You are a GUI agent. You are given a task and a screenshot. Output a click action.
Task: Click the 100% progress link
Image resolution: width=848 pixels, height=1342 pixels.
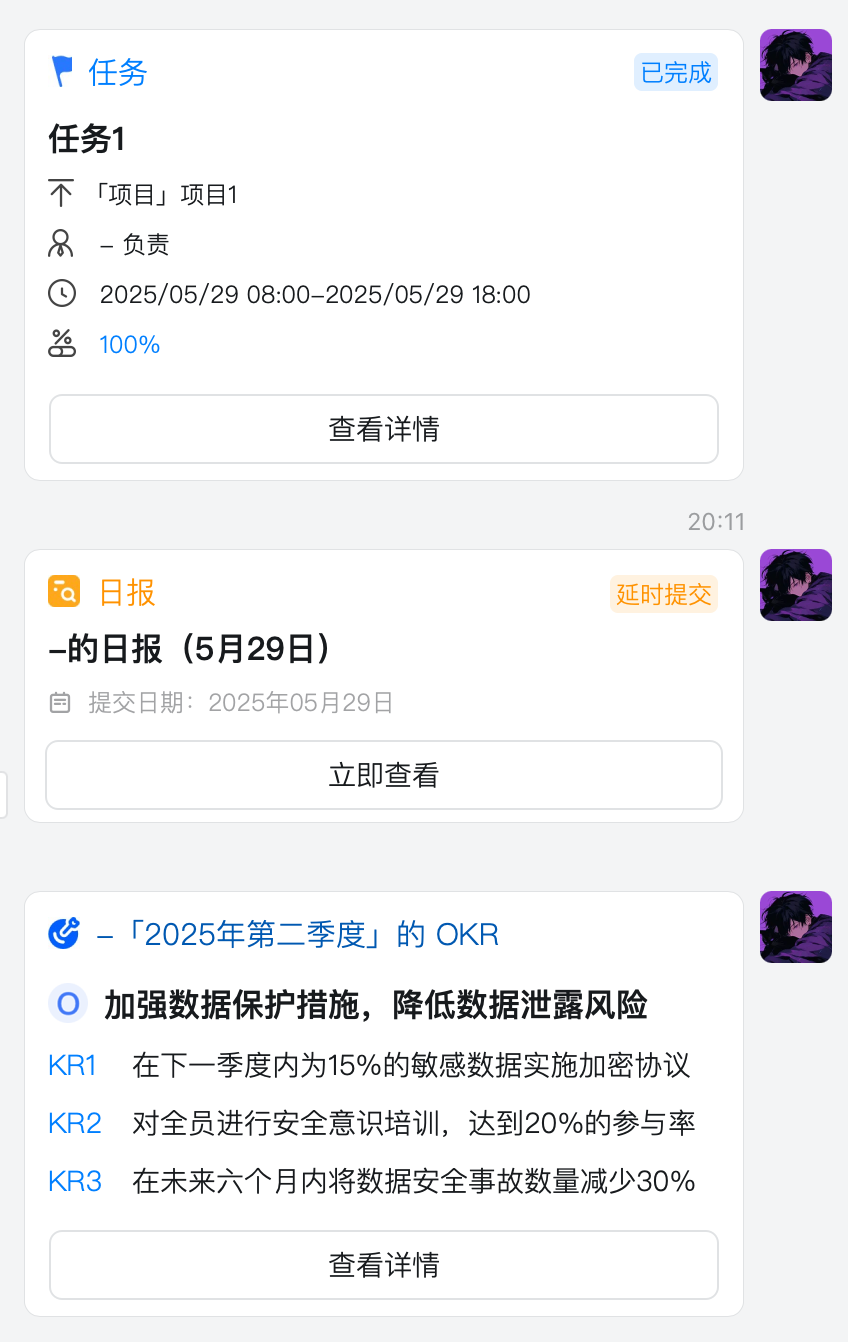pos(129,343)
